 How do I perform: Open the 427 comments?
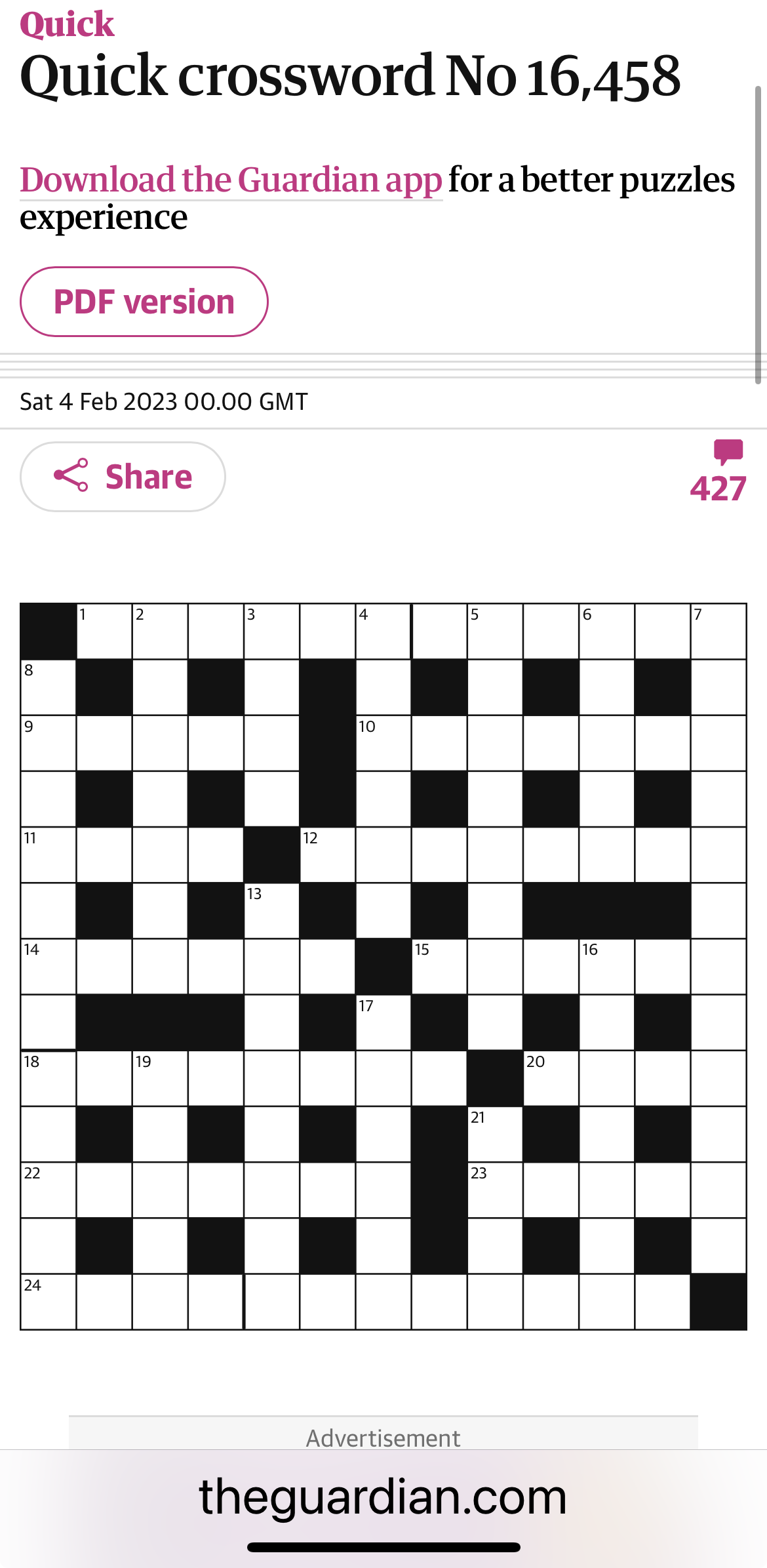718,473
